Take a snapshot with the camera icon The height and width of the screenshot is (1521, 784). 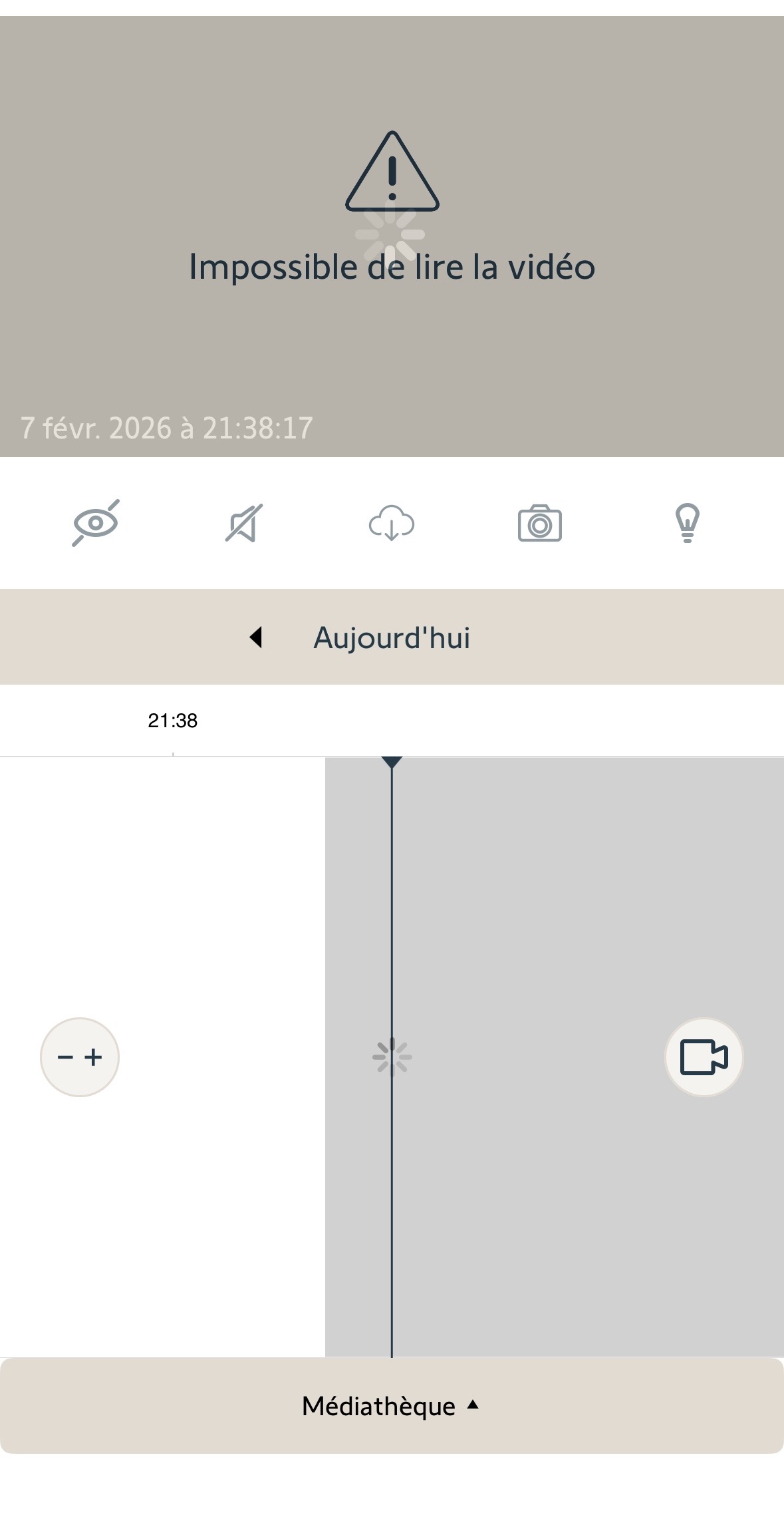point(539,524)
